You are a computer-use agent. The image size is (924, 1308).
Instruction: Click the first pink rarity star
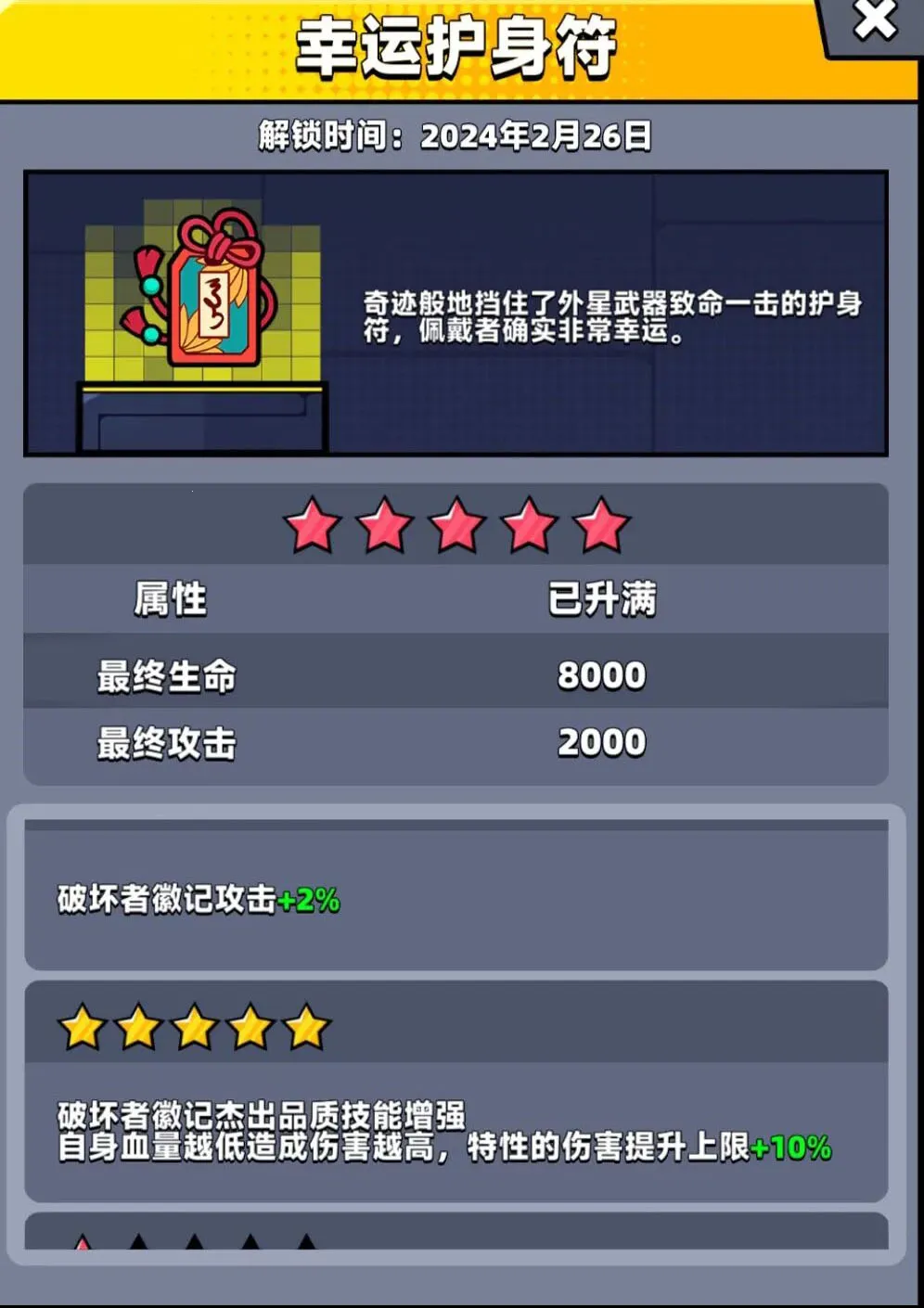pos(314,525)
